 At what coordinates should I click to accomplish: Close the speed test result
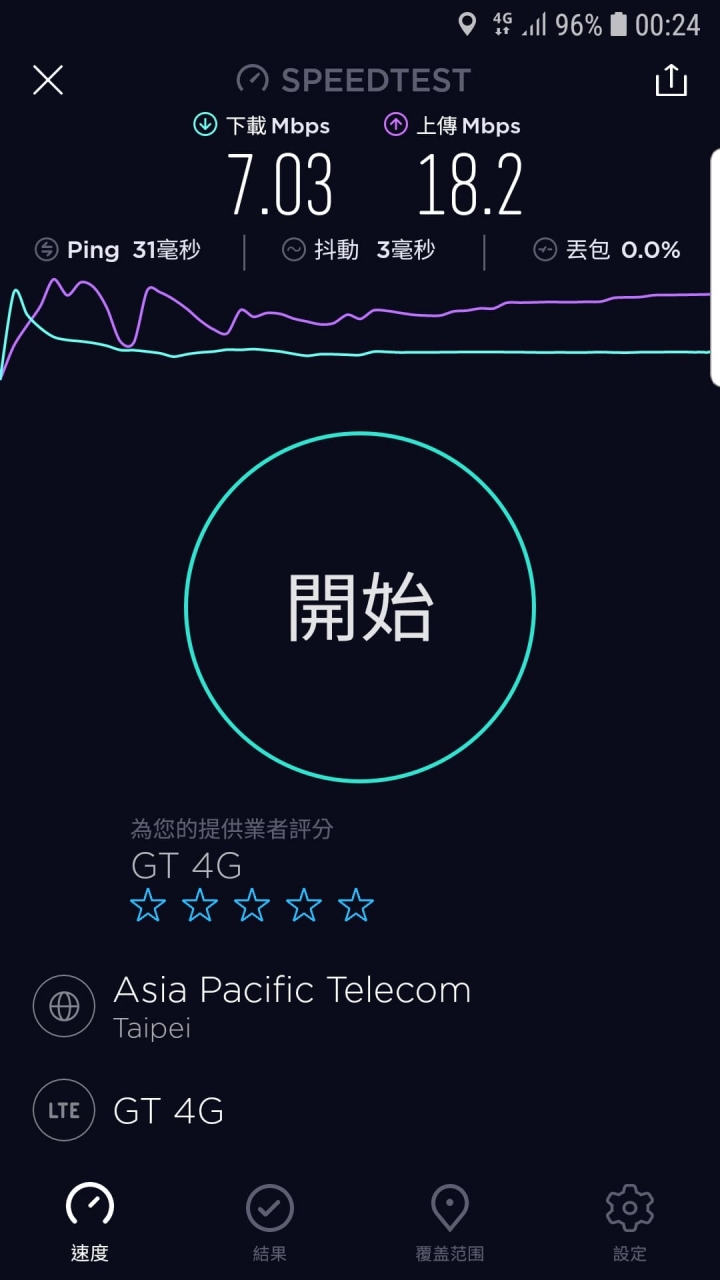tap(48, 80)
